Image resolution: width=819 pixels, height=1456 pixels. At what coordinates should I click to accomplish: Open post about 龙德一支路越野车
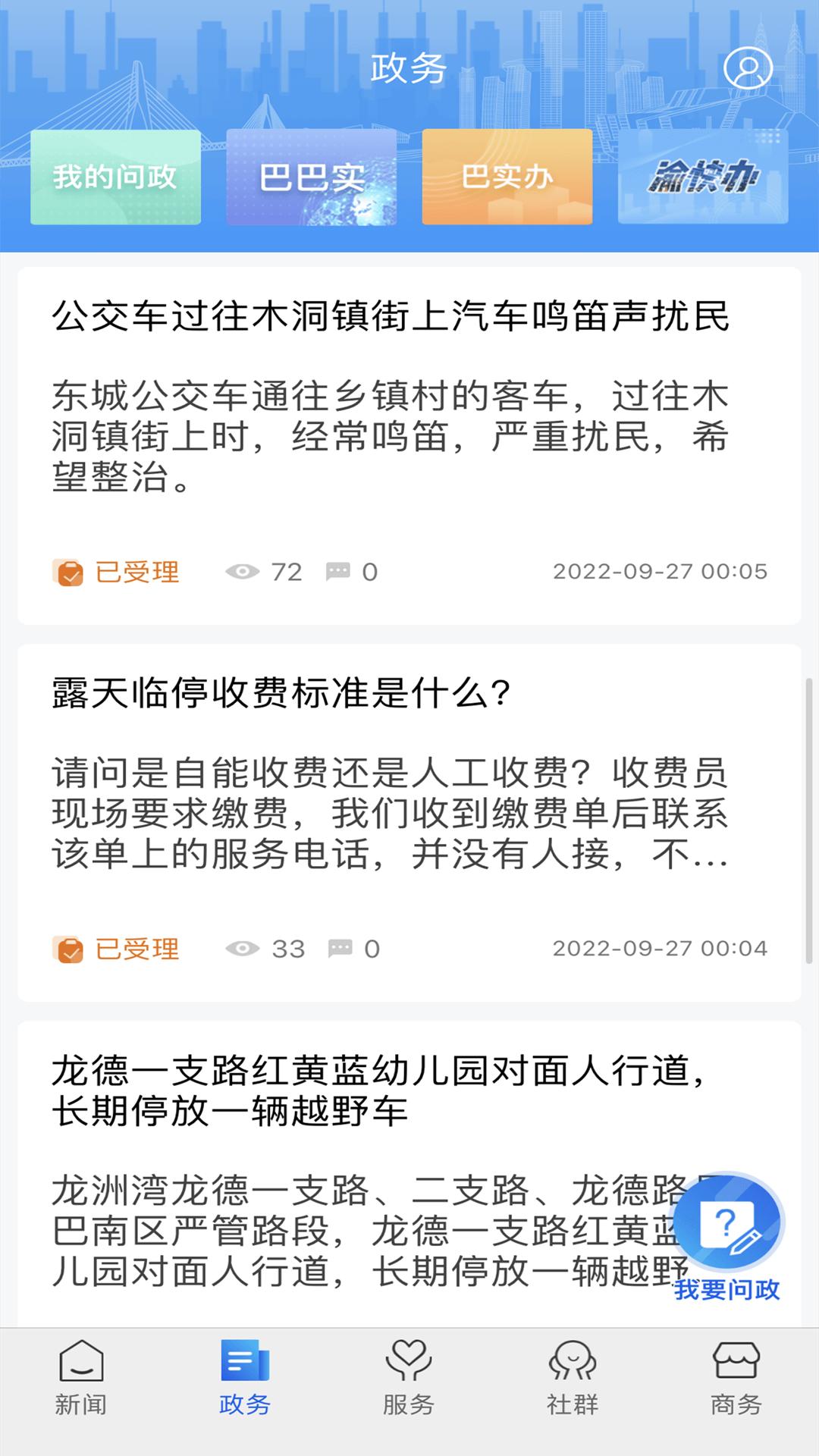[x=379, y=1090]
